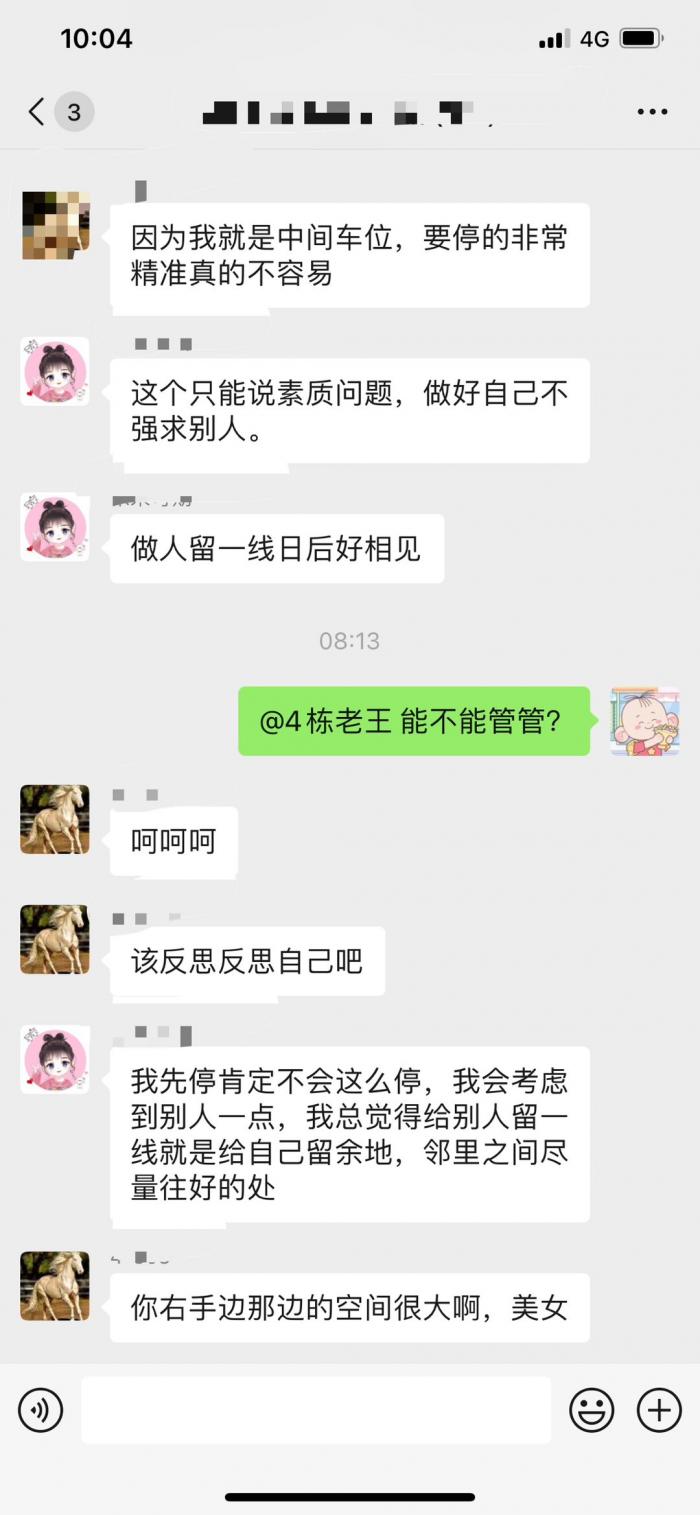Open the horse avatar beside 该反思反思自己吧

(x=55, y=939)
